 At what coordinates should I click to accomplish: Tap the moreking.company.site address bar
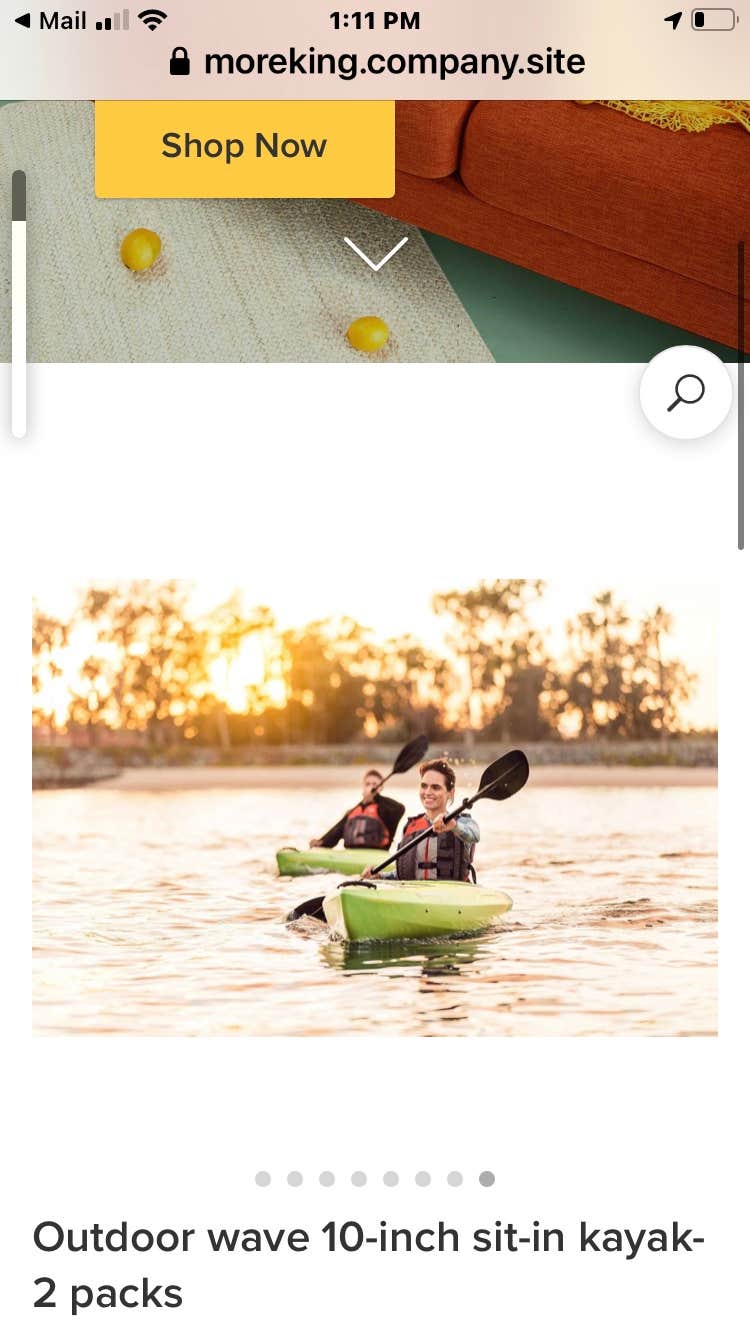pyautogui.click(x=378, y=62)
